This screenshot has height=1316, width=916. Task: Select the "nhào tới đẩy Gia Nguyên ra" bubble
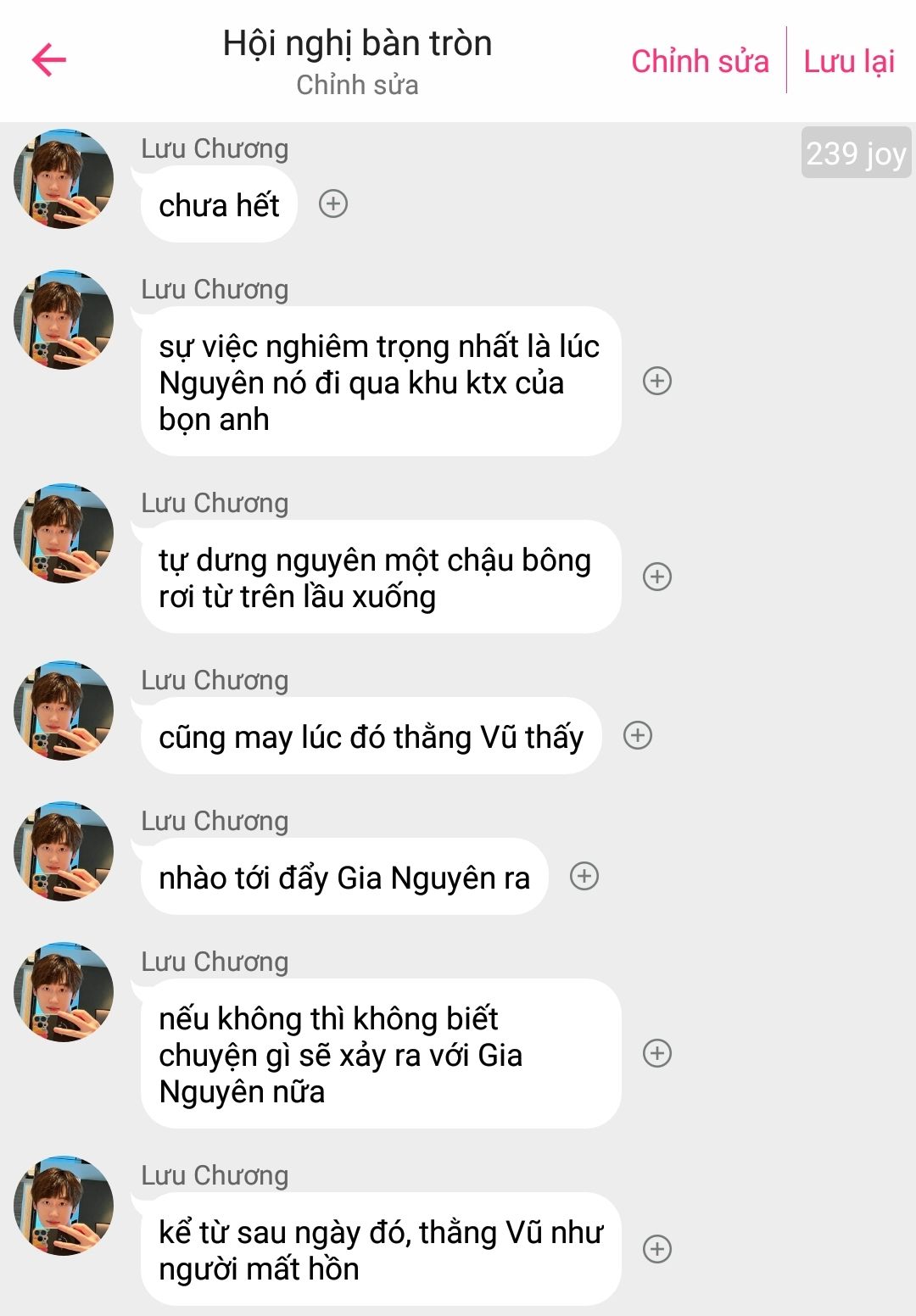pos(343,878)
